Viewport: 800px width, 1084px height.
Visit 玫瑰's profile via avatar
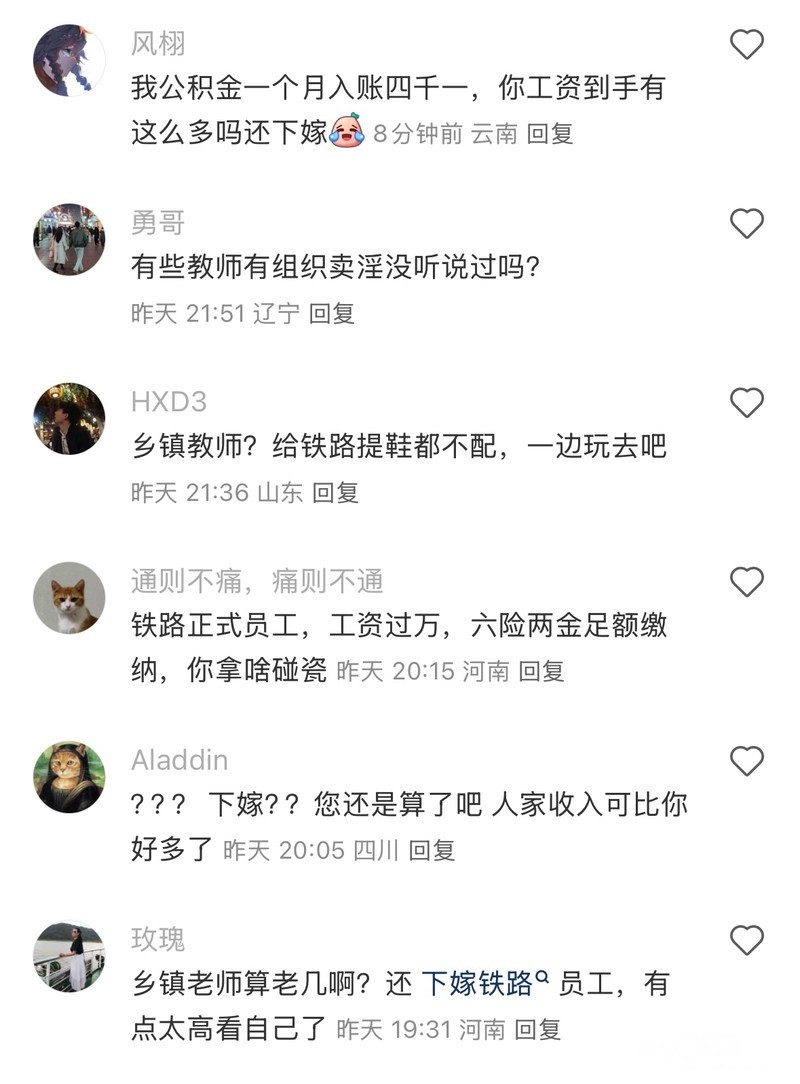click(69, 955)
